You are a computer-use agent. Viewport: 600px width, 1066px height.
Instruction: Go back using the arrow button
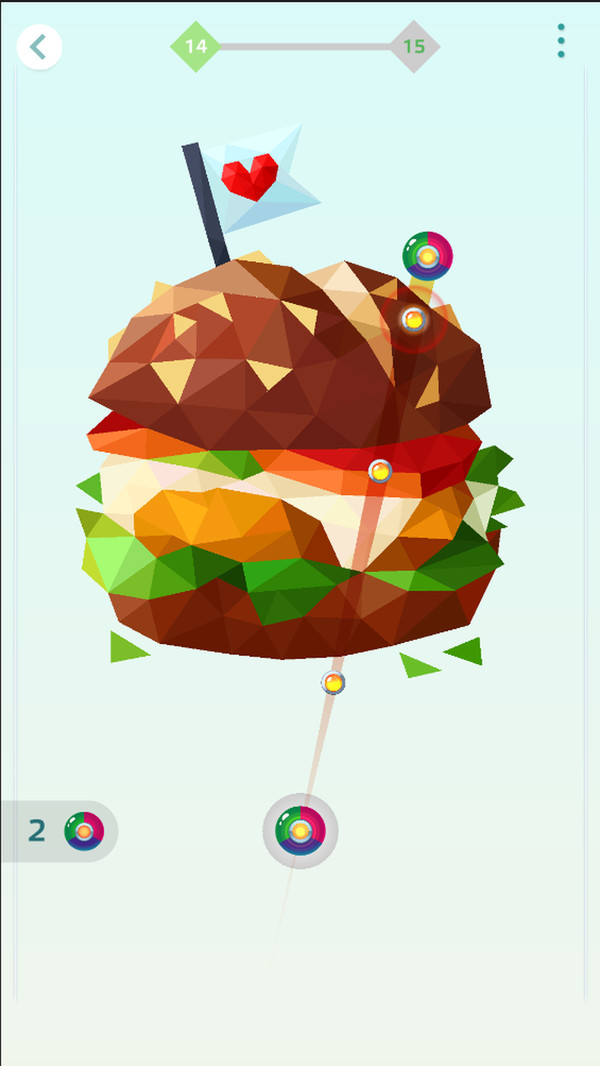click(39, 47)
